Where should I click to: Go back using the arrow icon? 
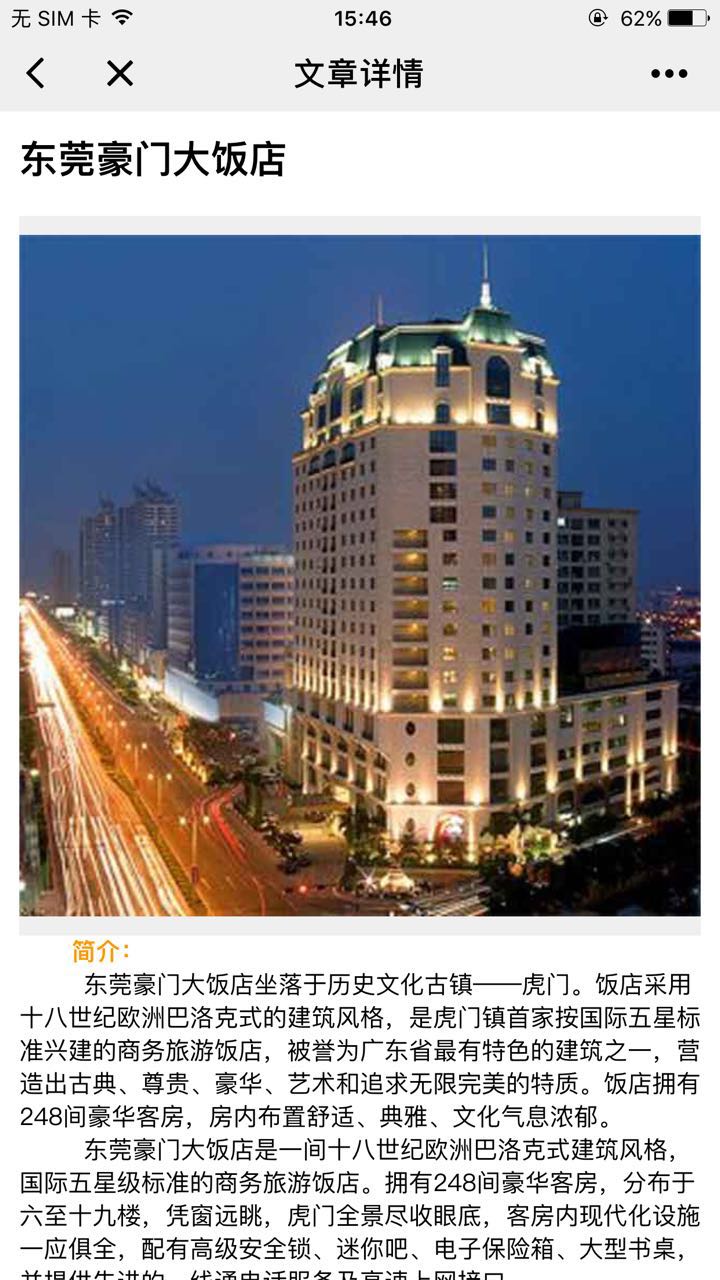tap(36, 73)
